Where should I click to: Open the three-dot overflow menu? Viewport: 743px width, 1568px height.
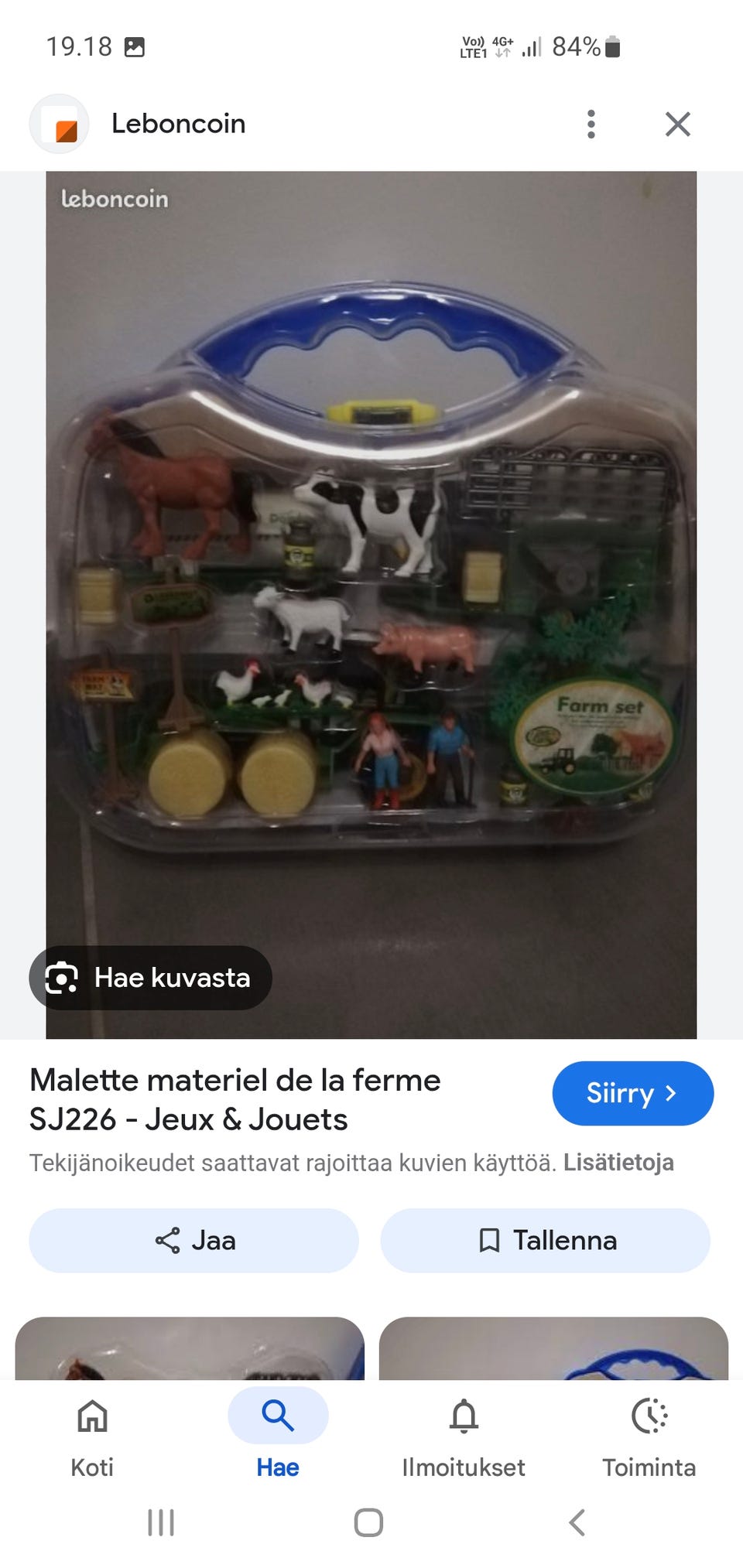coord(591,123)
